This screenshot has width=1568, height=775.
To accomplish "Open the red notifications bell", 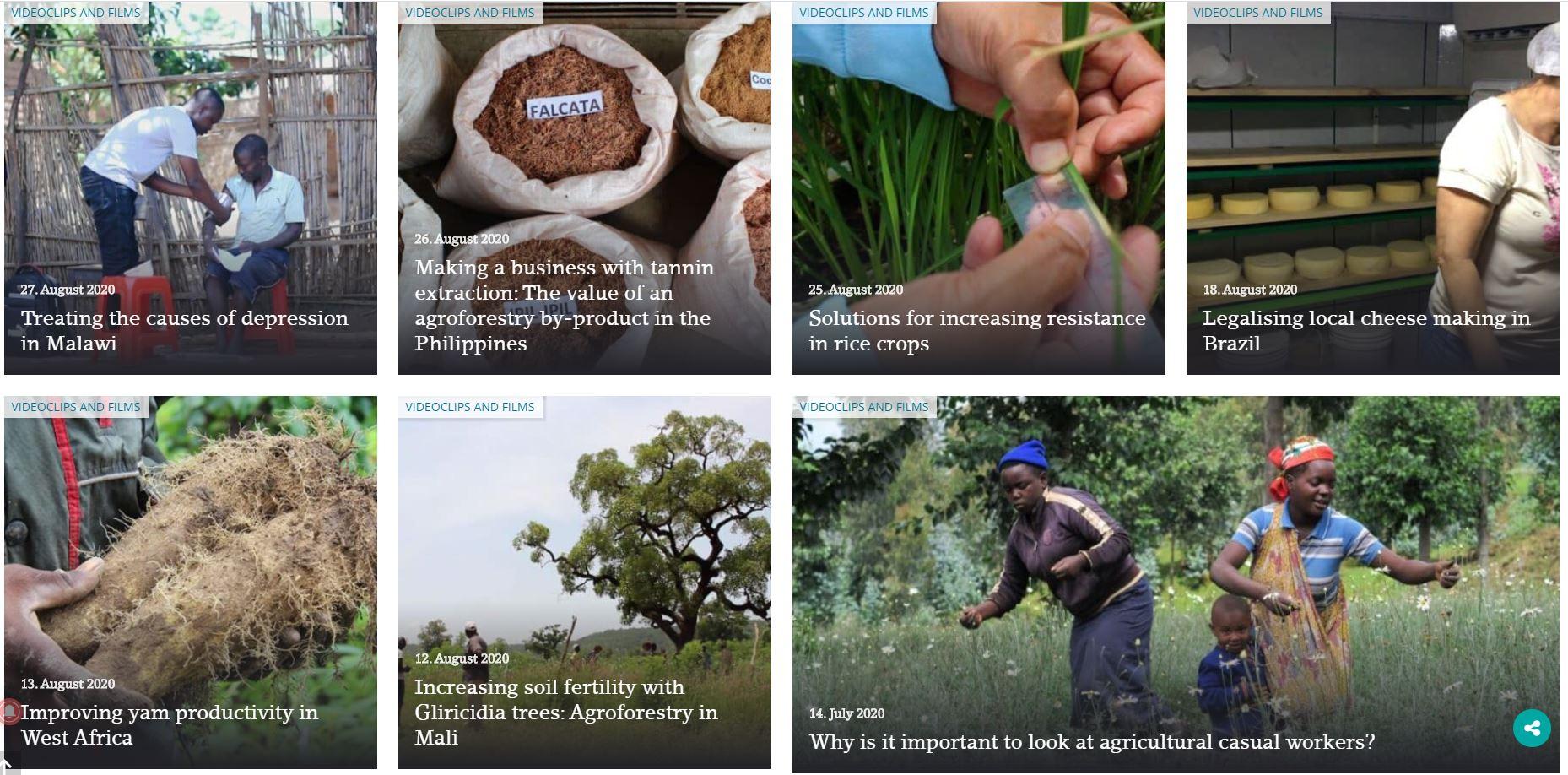I will tap(9, 713).
